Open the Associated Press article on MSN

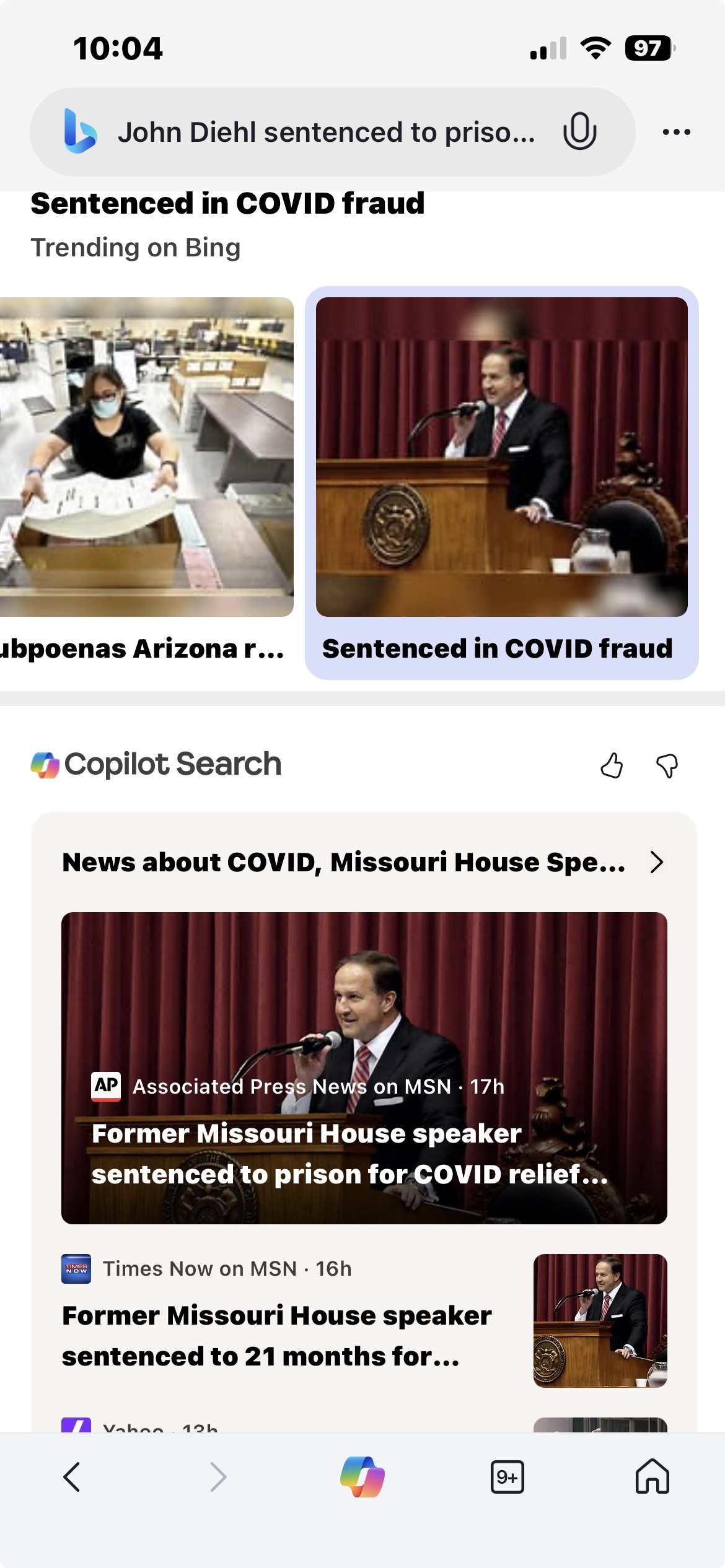tap(364, 1068)
